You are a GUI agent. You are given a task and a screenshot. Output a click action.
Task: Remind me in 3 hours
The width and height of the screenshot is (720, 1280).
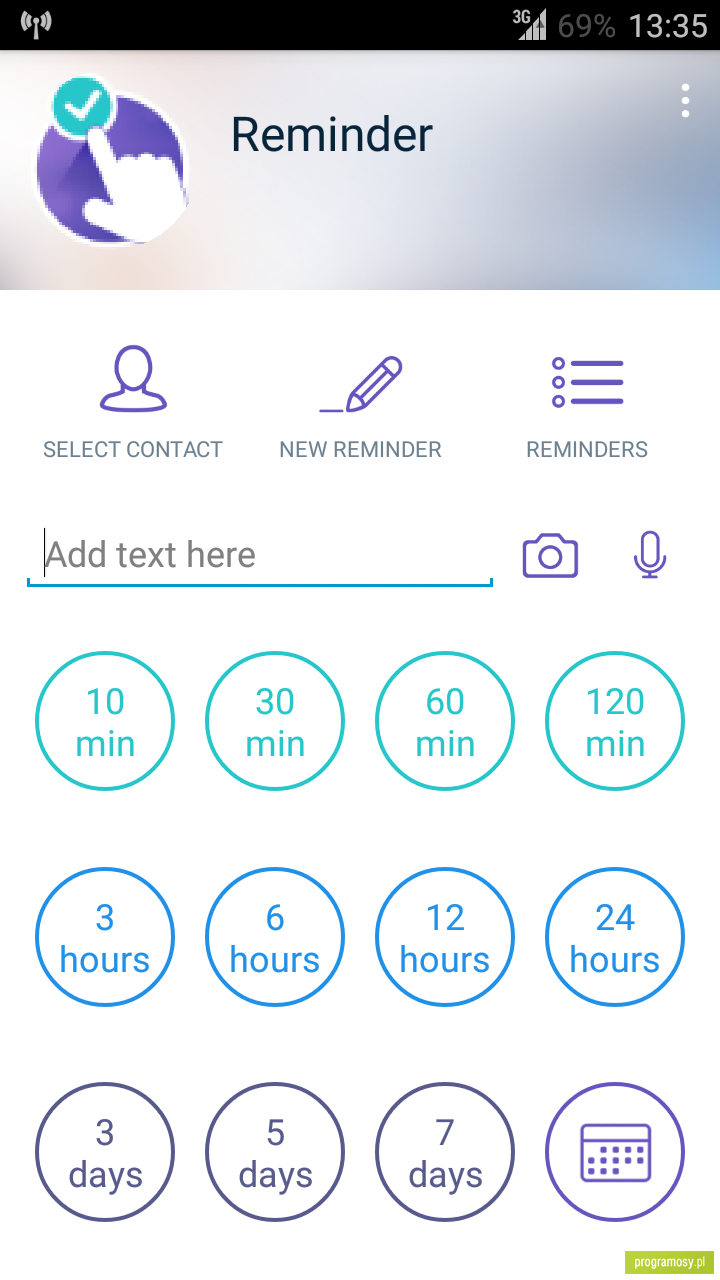point(105,937)
